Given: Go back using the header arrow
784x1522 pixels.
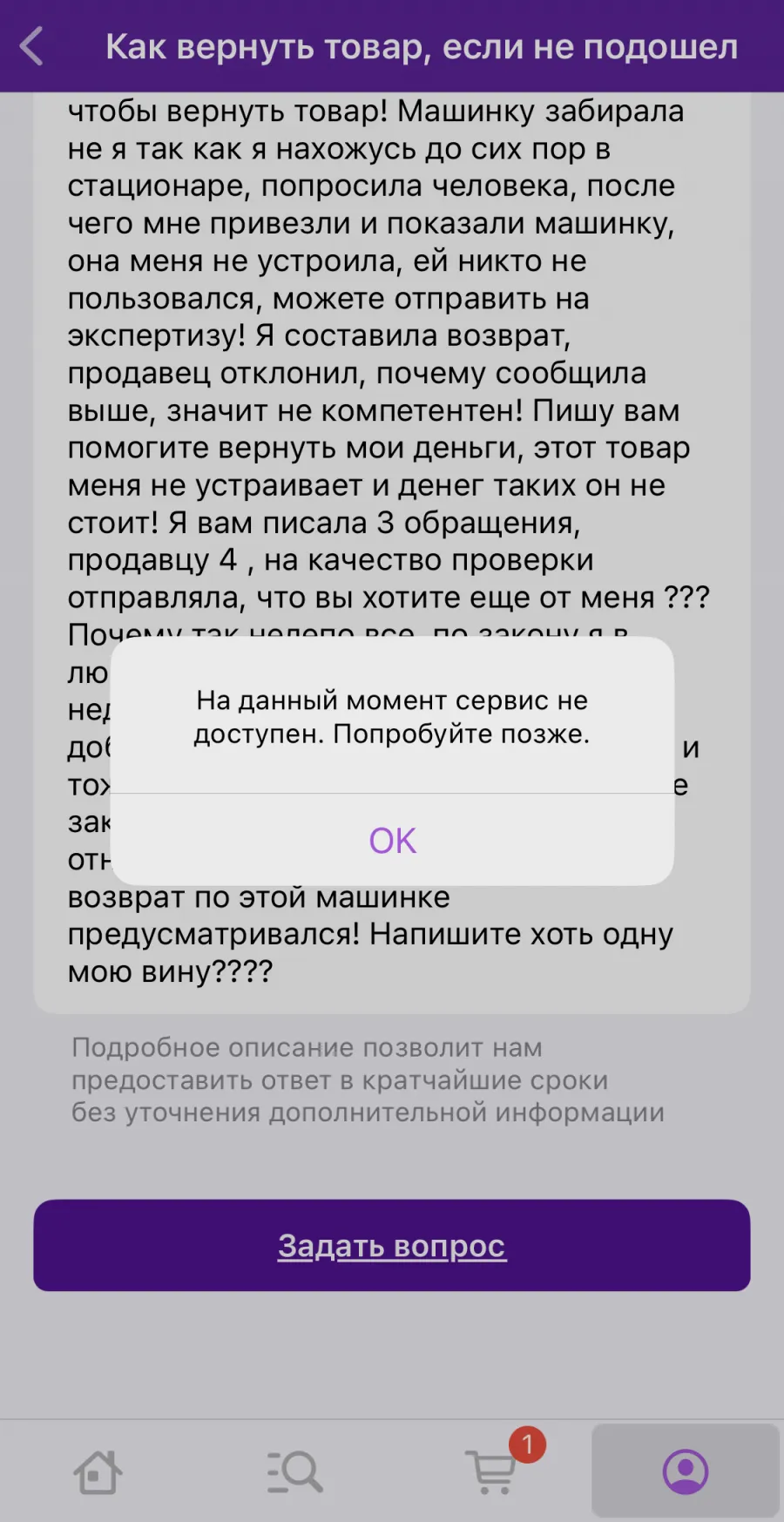Looking at the screenshot, I should tap(32, 46).
